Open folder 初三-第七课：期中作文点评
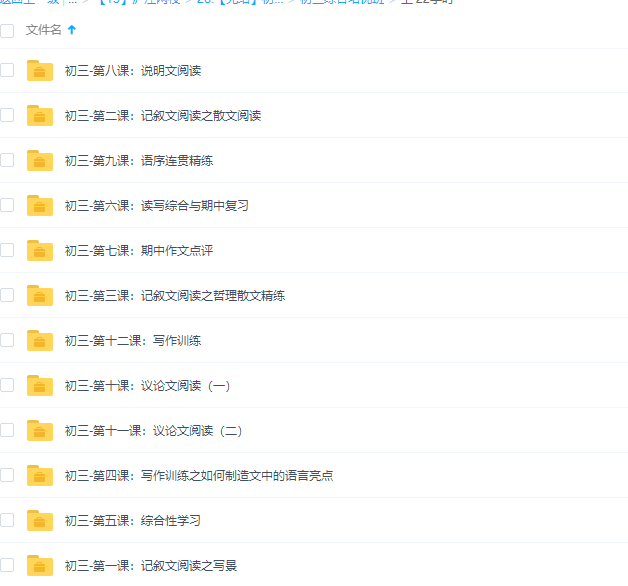The height and width of the screenshot is (586, 628). (138, 251)
